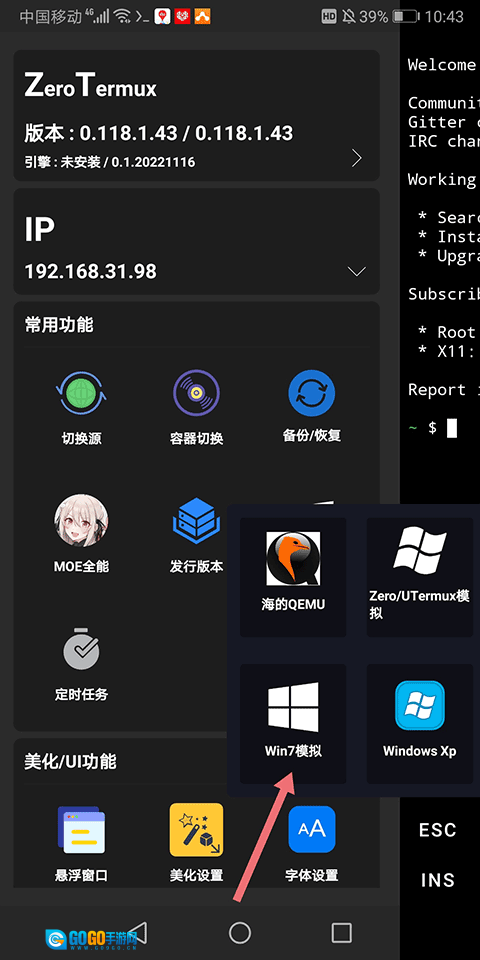Open 切换源 source switcher
Viewport: 480px width, 960px height.
coord(81,407)
